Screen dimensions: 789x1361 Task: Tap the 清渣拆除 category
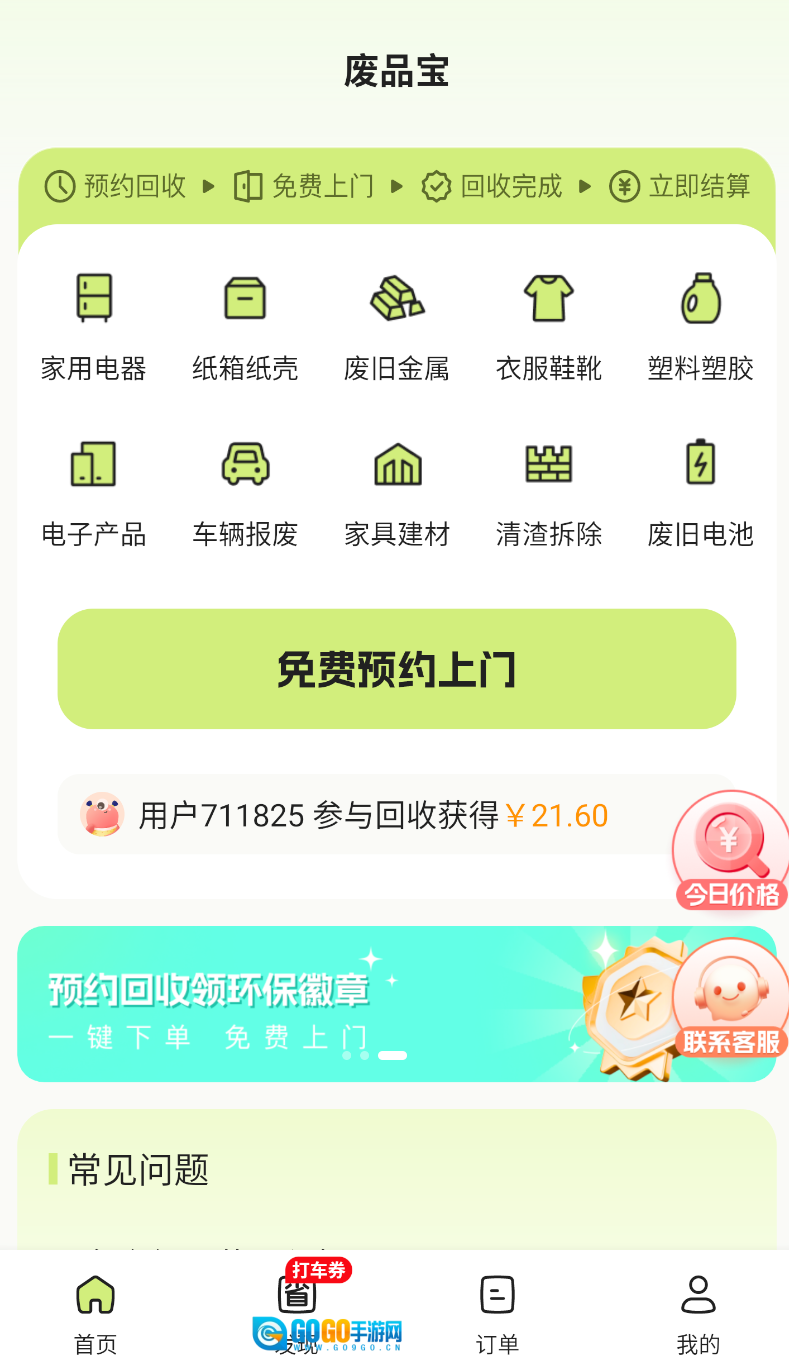[548, 490]
